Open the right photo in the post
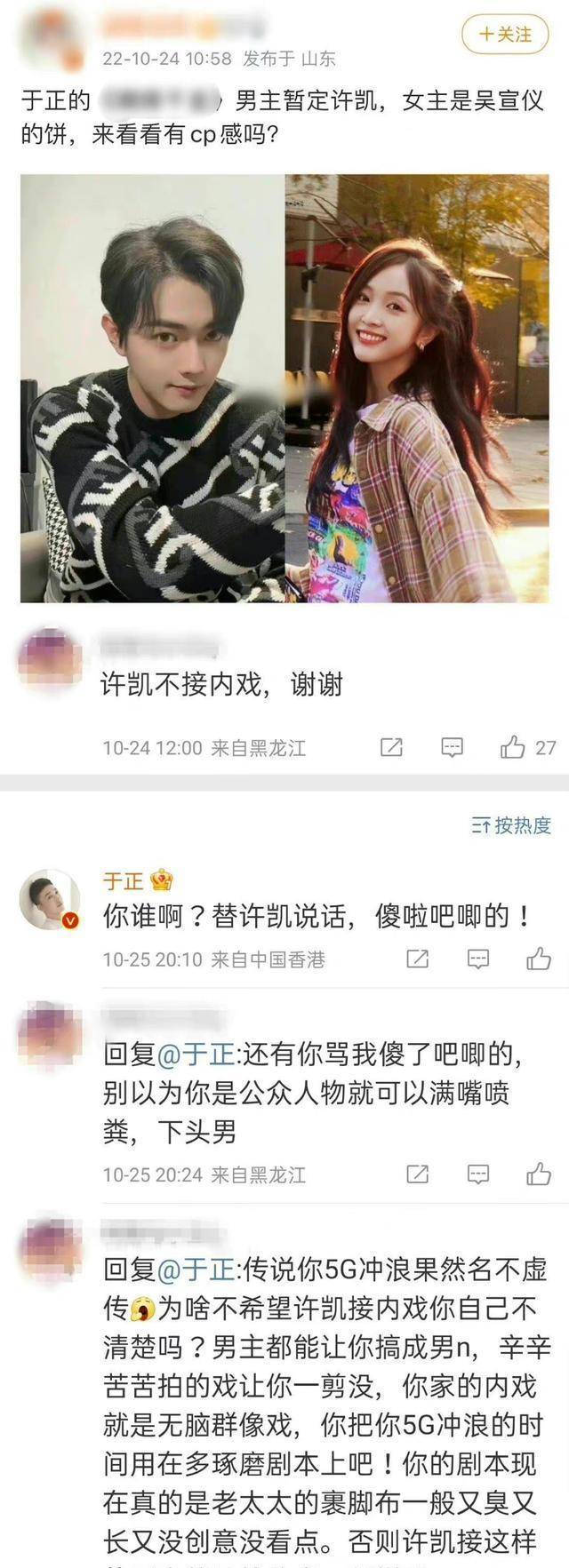 (416, 388)
